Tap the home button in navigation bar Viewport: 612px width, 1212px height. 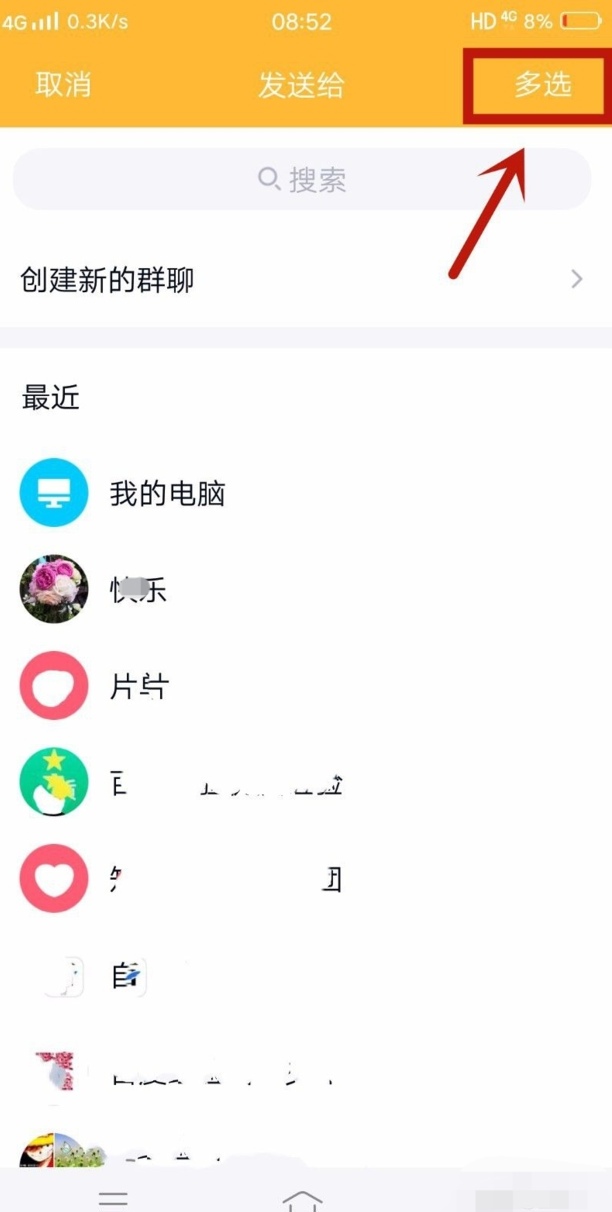tap(303, 1198)
